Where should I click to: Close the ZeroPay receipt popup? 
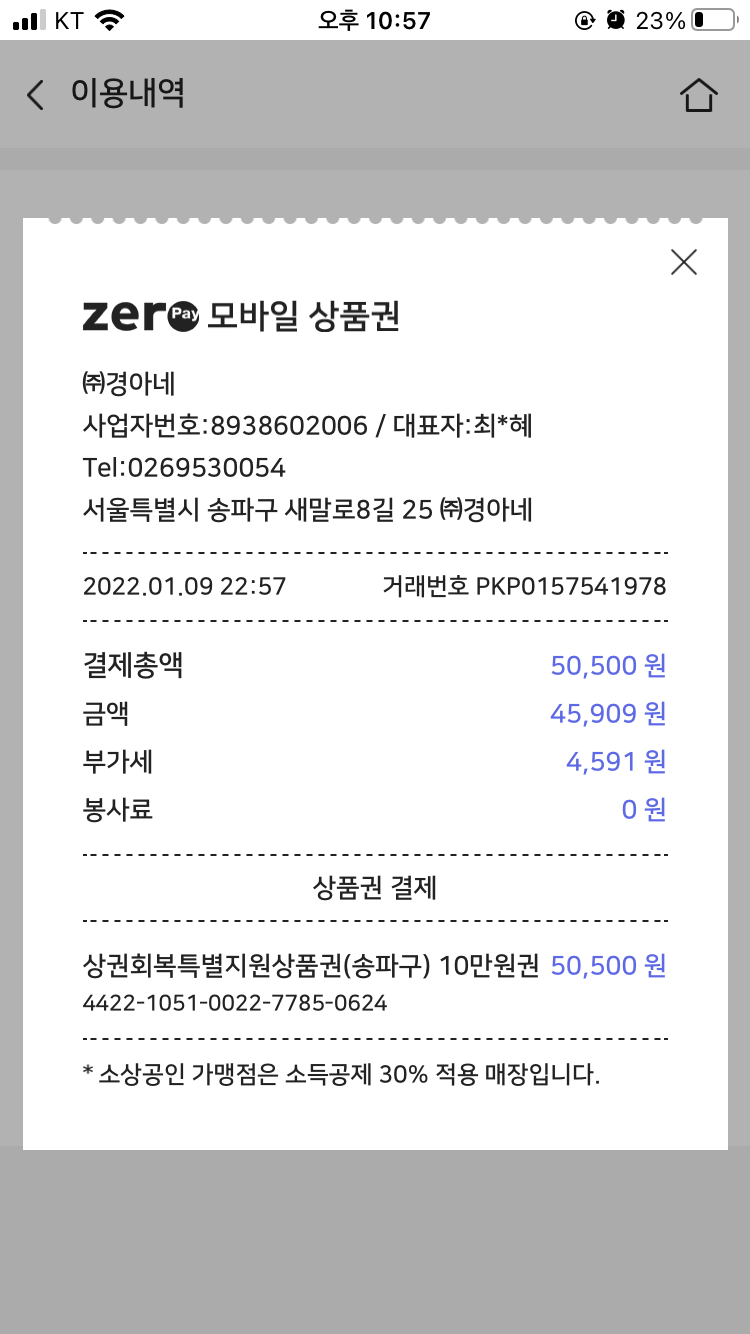pos(684,262)
